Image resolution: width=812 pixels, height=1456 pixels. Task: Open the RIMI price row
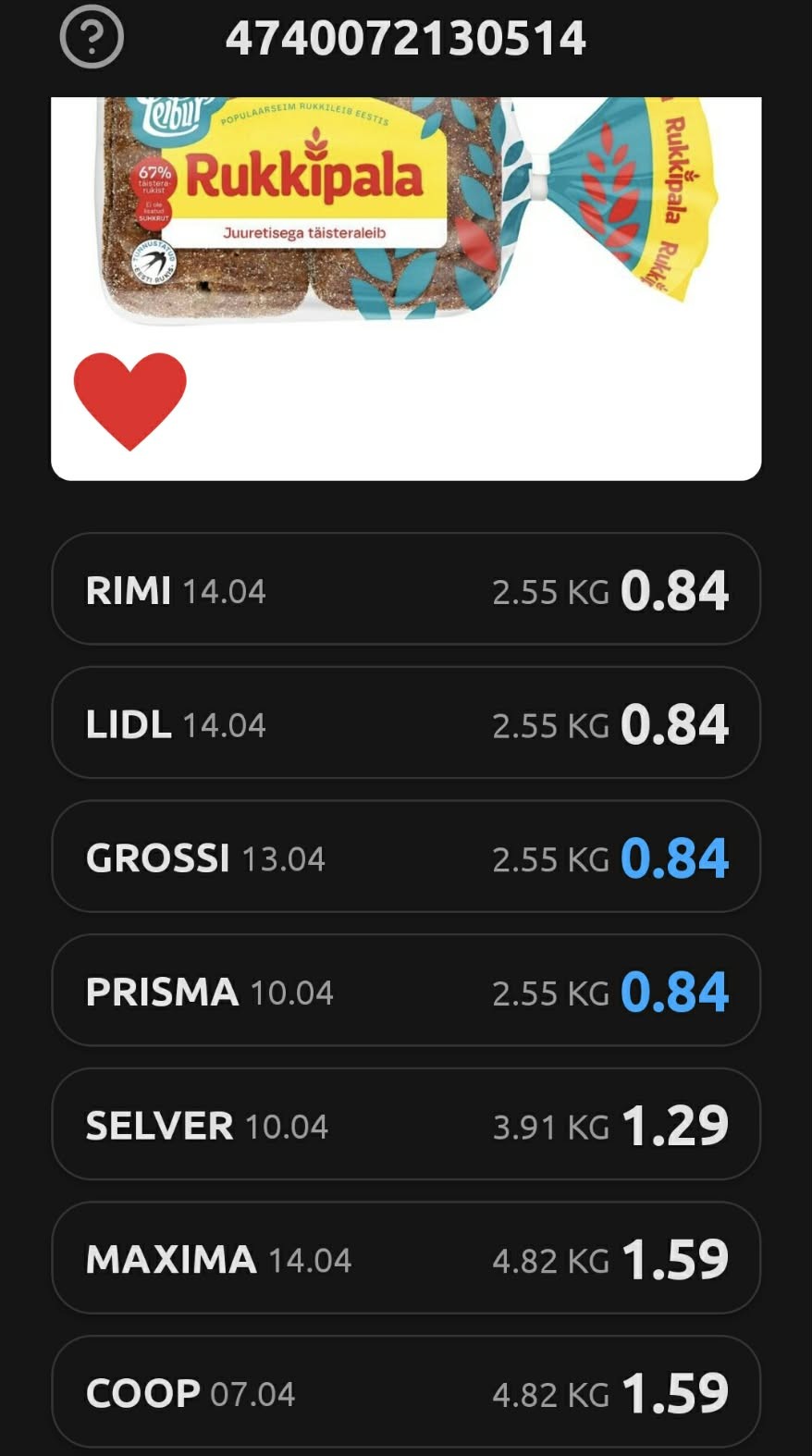point(406,589)
